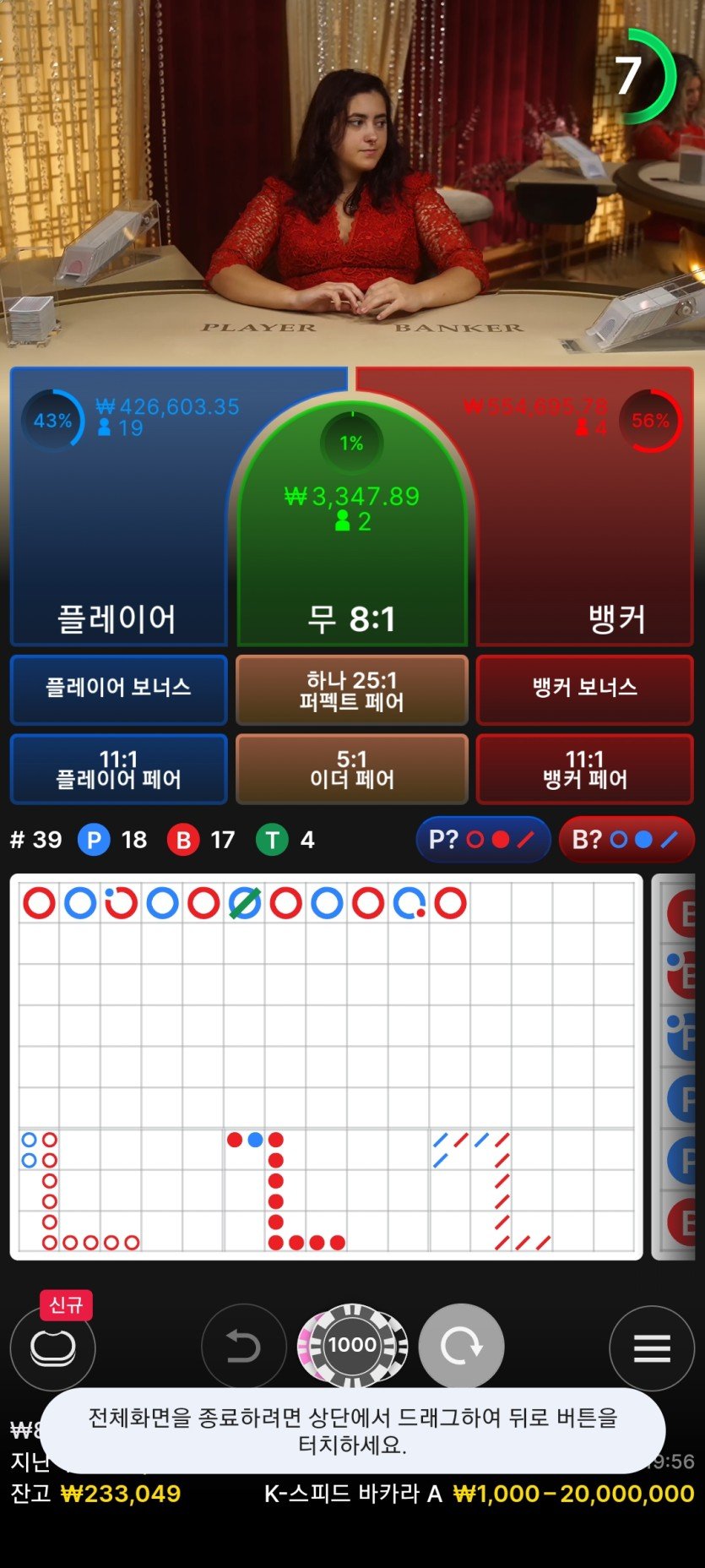Bet on 뱅커 페어 11:1
The image size is (705, 1568).
584,769
